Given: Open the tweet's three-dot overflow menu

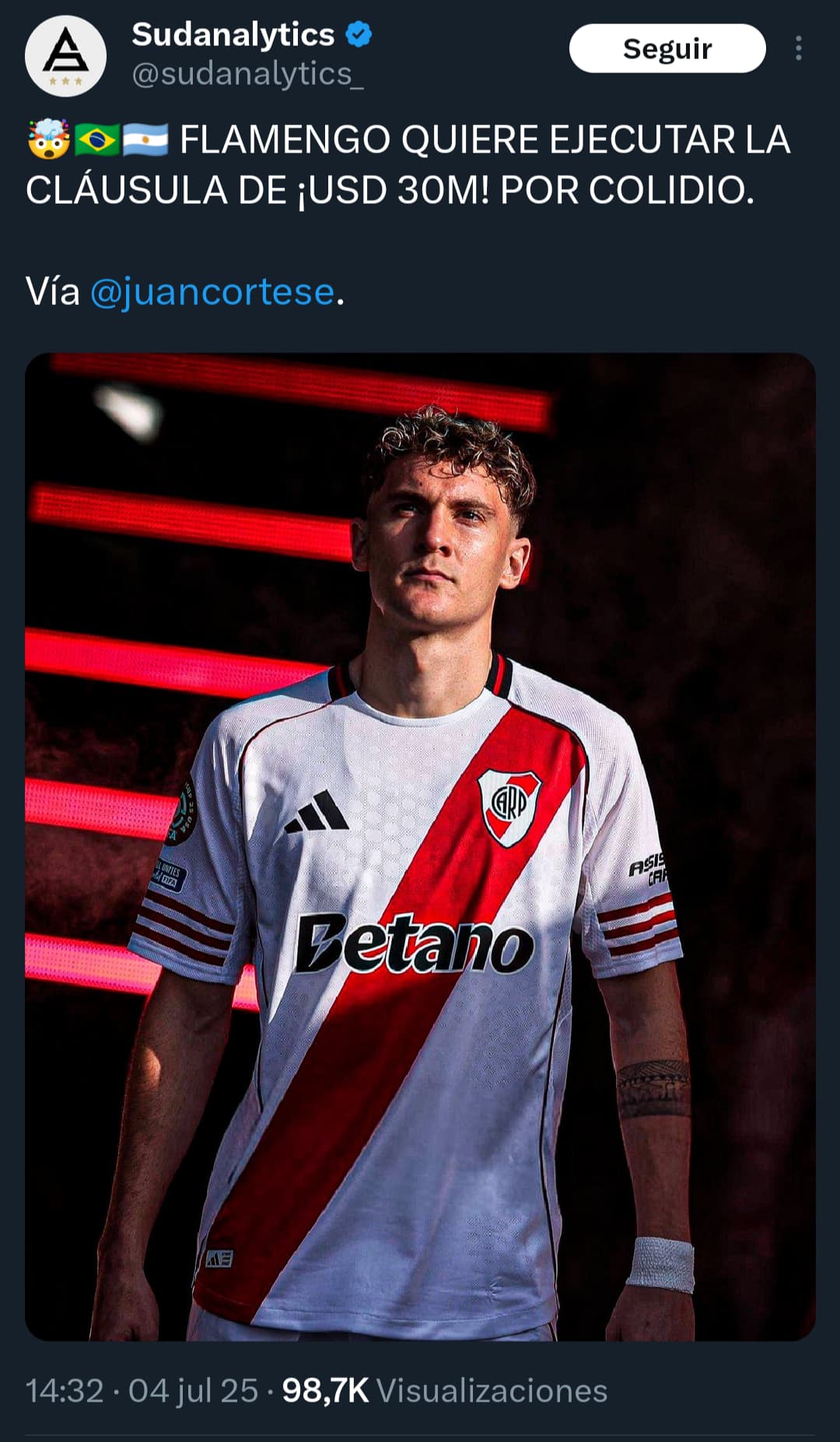Looking at the screenshot, I should tap(798, 48).
